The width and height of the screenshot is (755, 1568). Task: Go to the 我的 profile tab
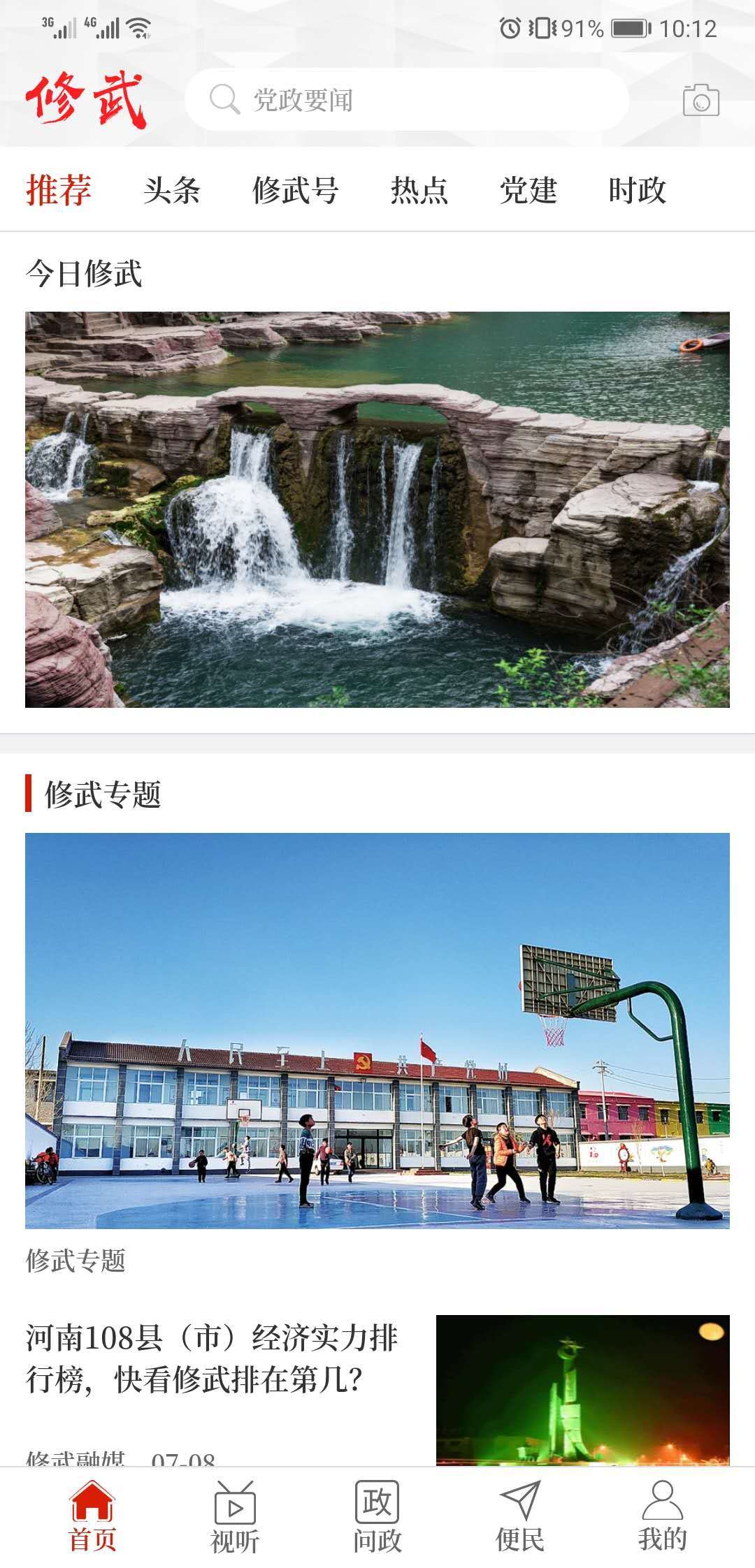point(662,1515)
